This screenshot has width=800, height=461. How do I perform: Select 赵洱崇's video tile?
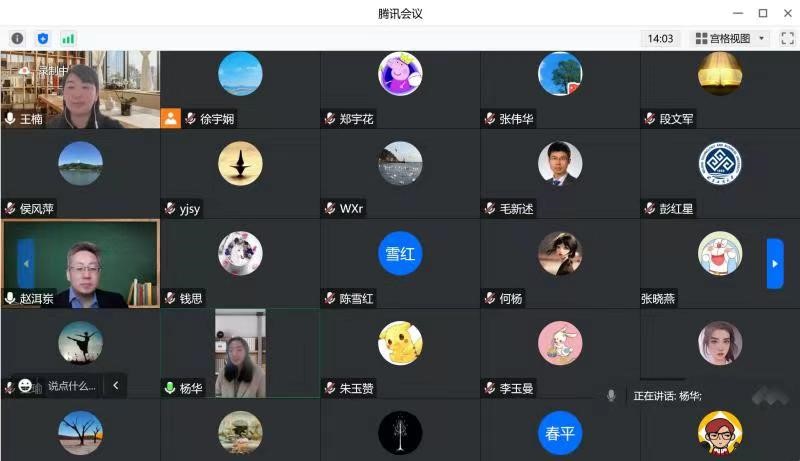coord(80,263)
